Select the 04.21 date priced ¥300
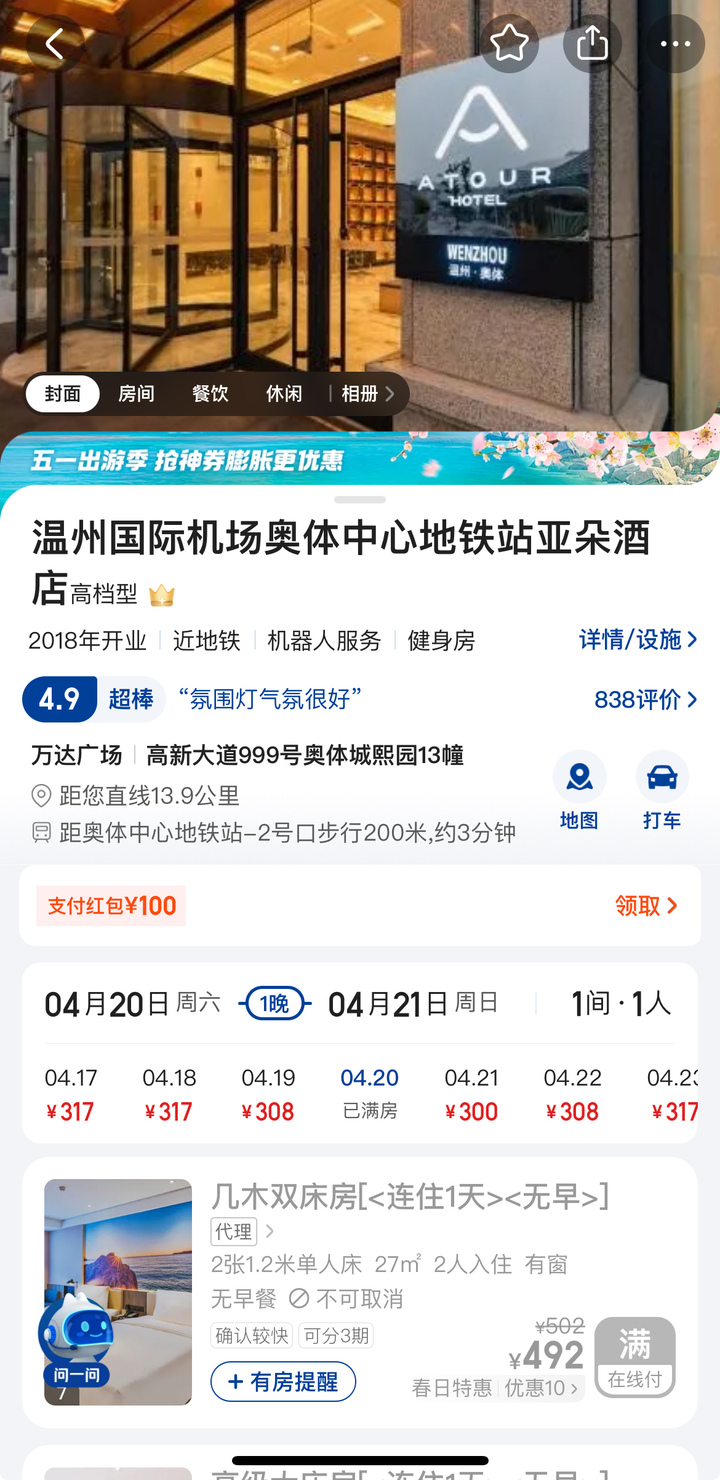720x1480 pixels. pyautogui.click(x=471, y=1094)
